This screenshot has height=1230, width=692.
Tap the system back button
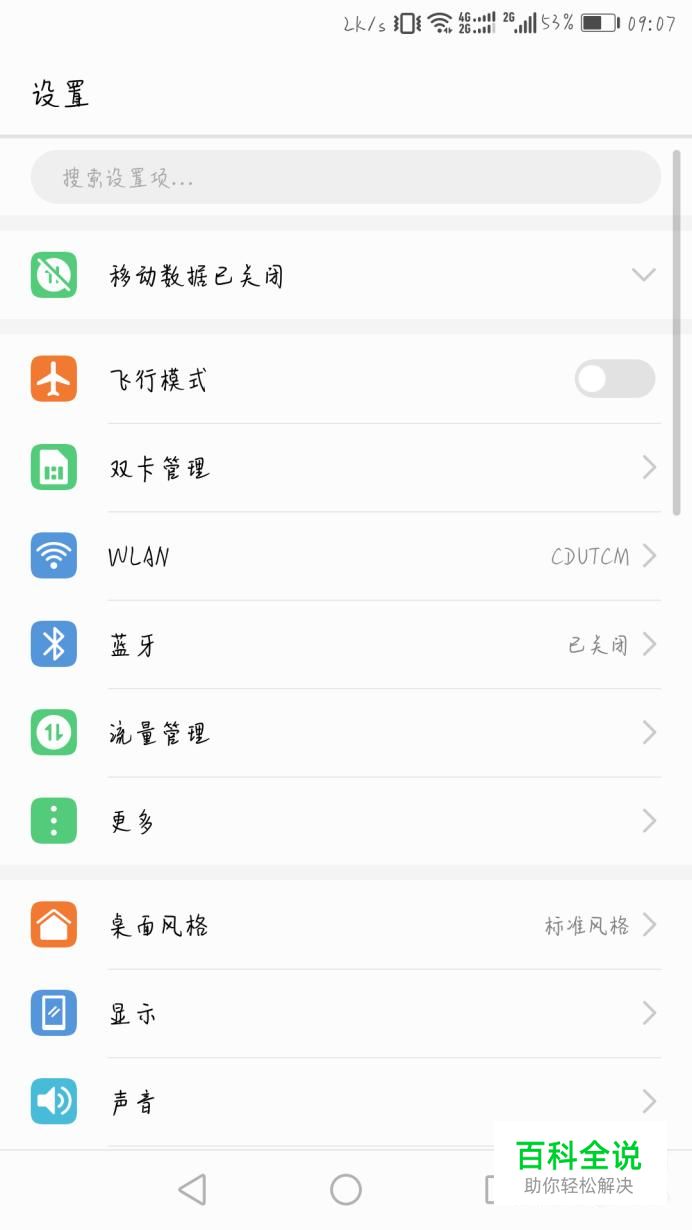tap(192, 1189)
